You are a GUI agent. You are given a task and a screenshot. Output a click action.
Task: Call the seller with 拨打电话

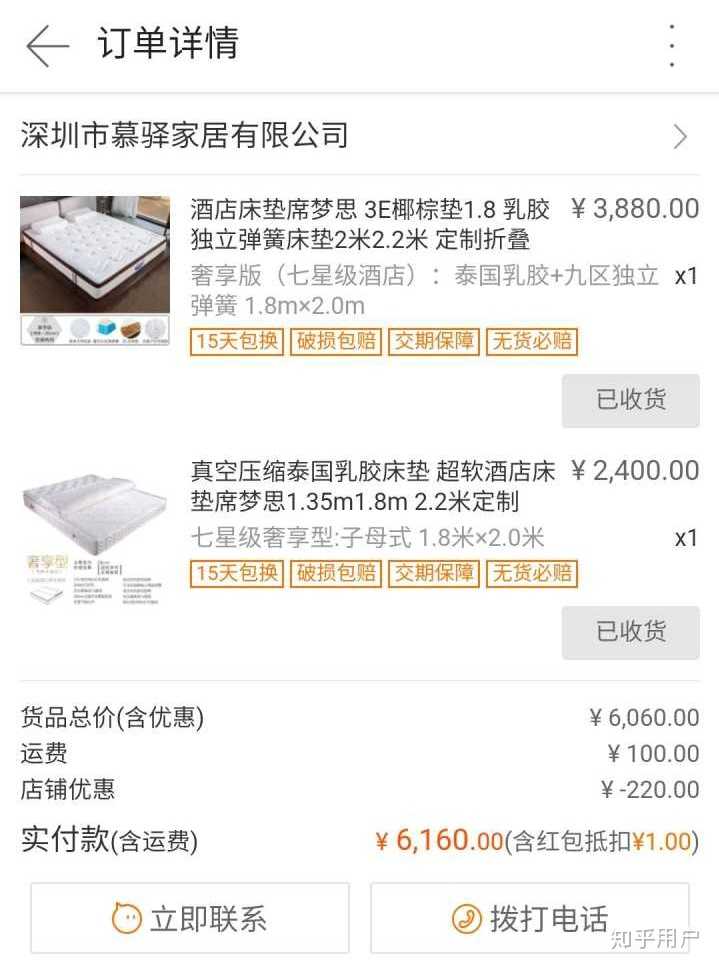click(529, 917)
